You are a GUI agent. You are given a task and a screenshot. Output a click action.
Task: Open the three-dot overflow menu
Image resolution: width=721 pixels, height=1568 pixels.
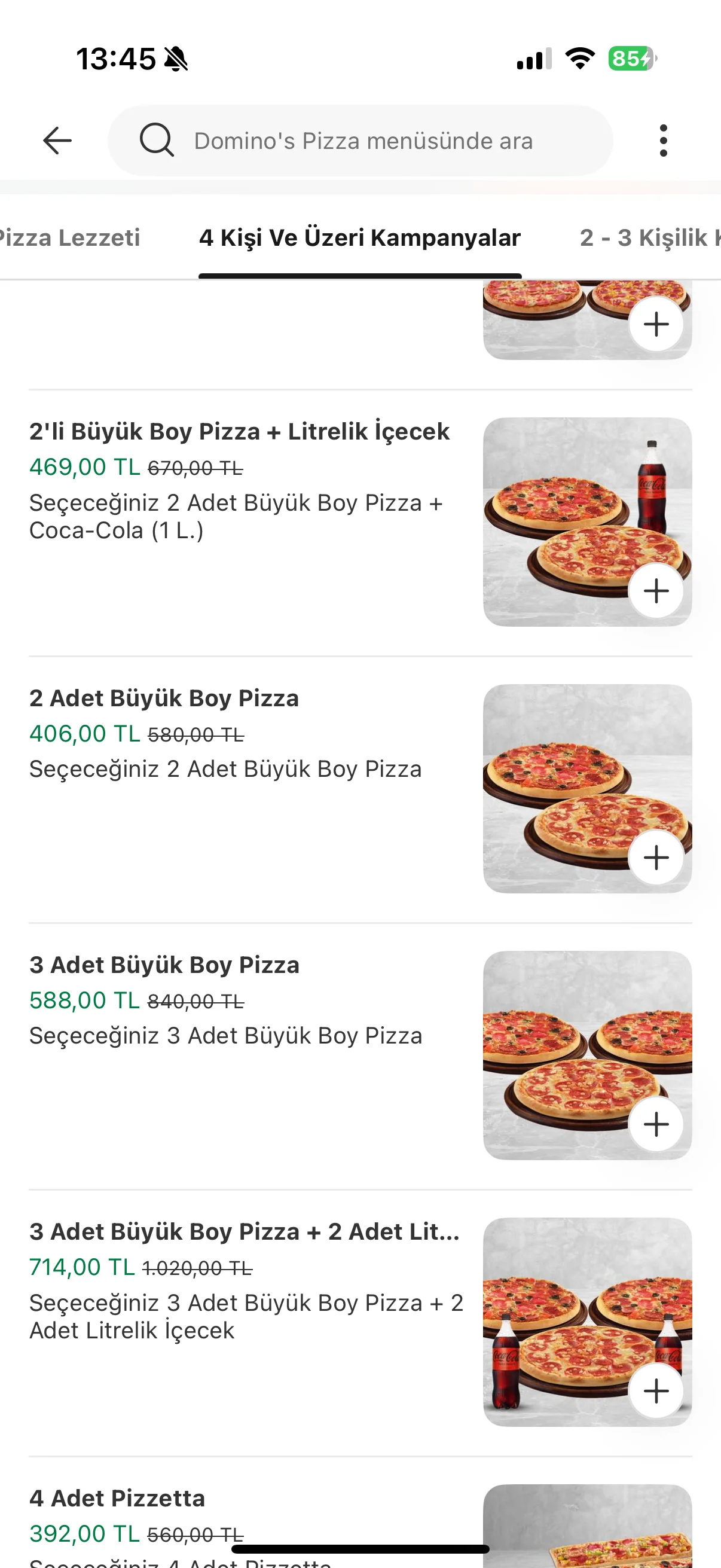click(663, 141)
